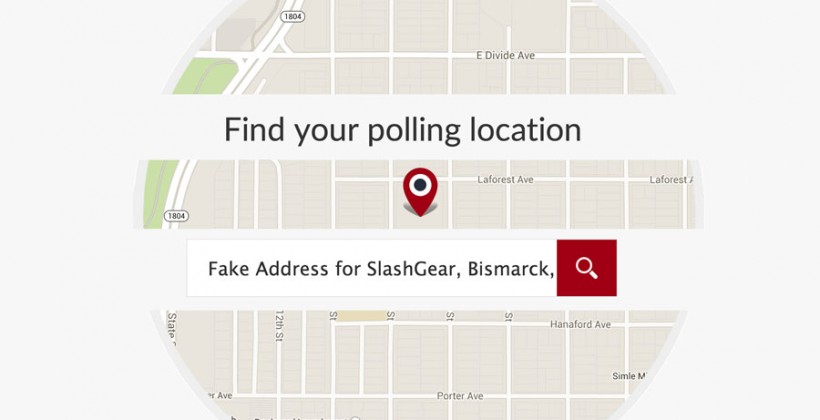Screen dimensions: 820x420
Task: Tap the red search magnifier button
Action: 586,268
